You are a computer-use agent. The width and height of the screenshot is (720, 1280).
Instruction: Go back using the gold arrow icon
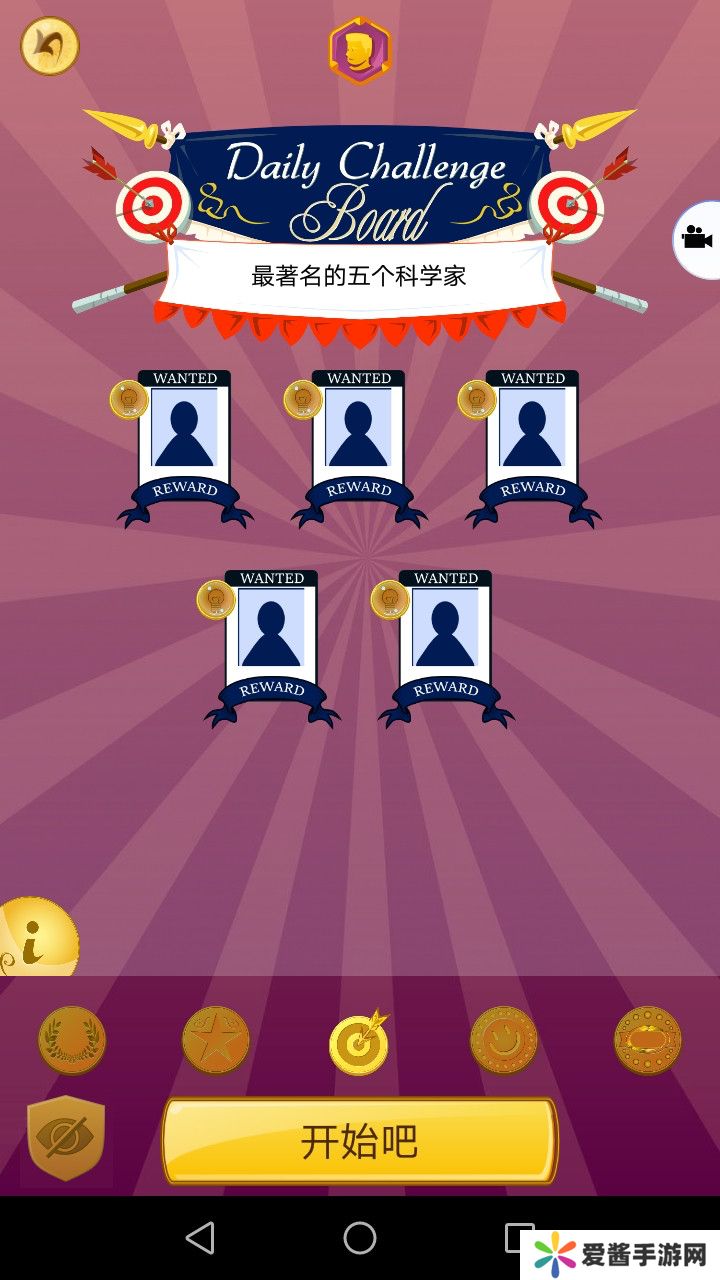tap(50, 46)
